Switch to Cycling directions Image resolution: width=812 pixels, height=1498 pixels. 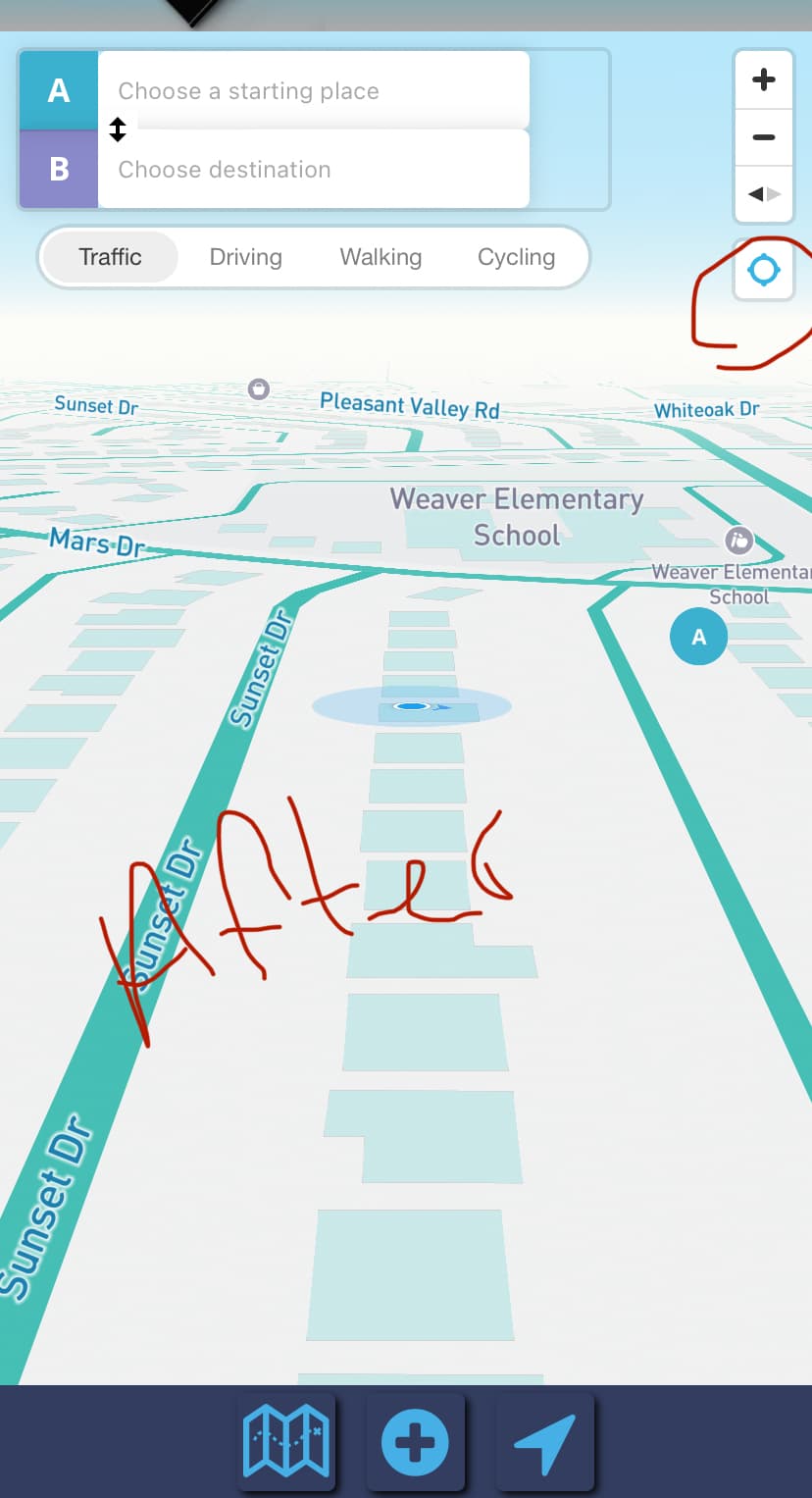pyautogui.click(x=517, y=257)
